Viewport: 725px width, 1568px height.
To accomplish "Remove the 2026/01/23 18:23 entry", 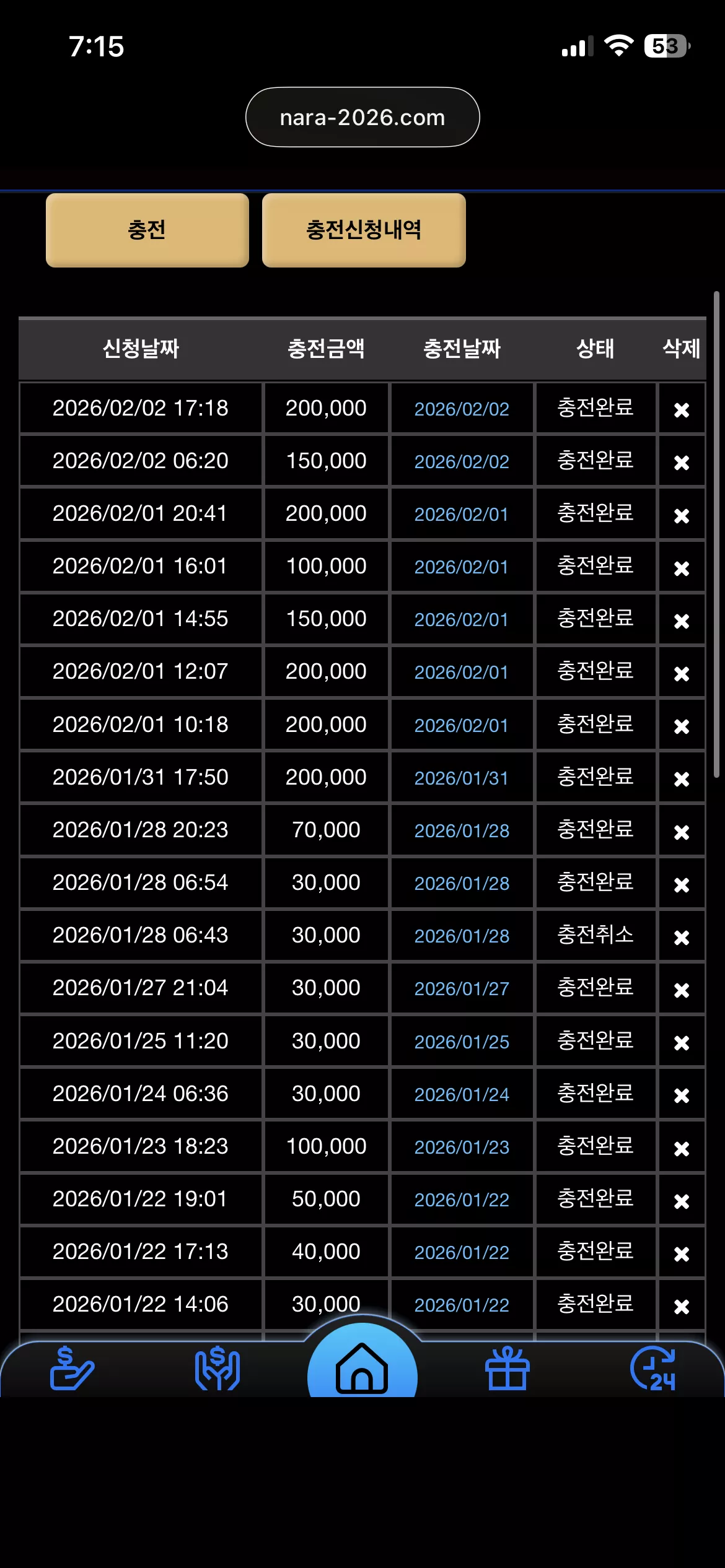I will [682, 1148].
